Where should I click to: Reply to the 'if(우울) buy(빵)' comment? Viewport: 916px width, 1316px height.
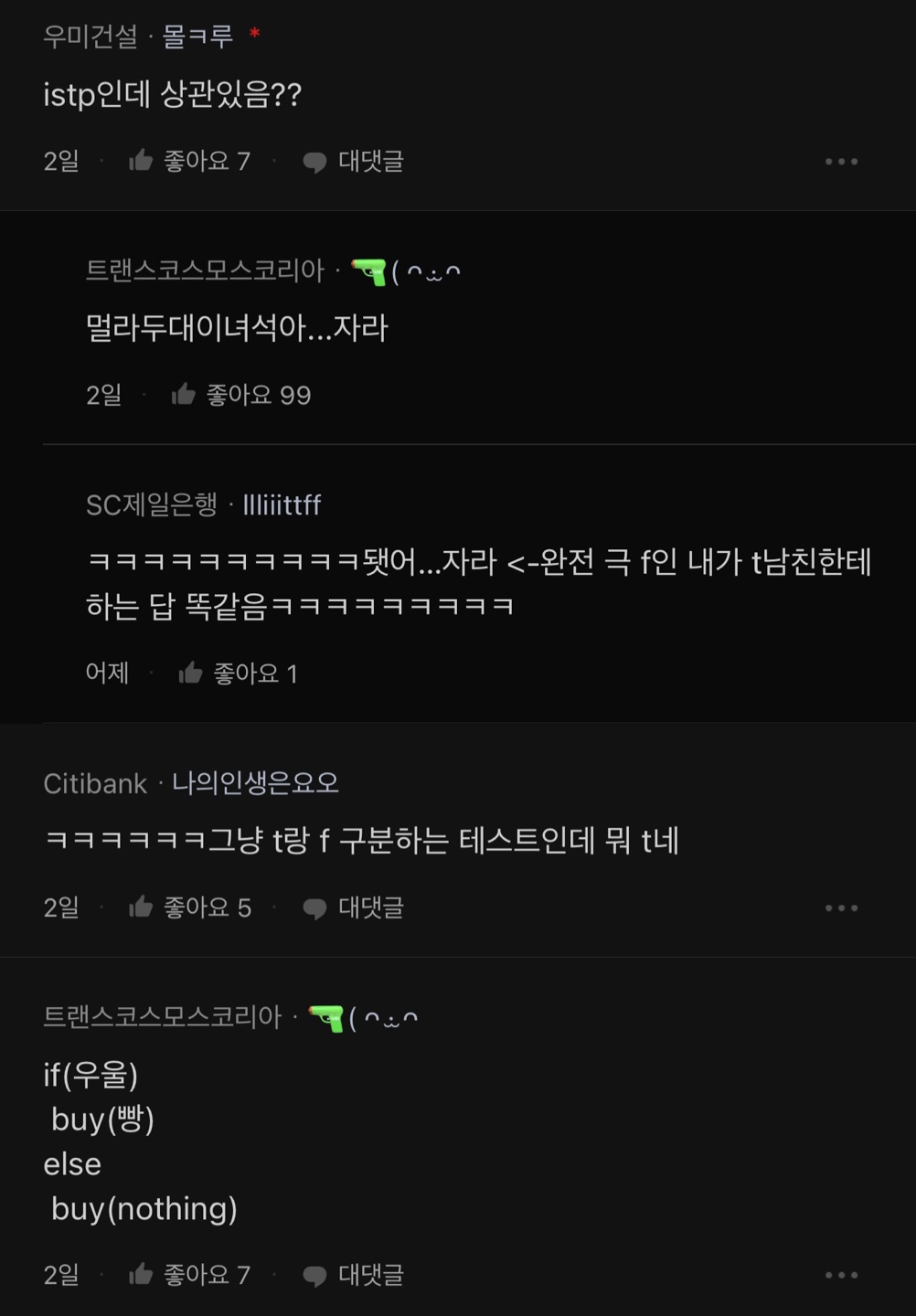pyautogui.click(x=354, y=1275)
